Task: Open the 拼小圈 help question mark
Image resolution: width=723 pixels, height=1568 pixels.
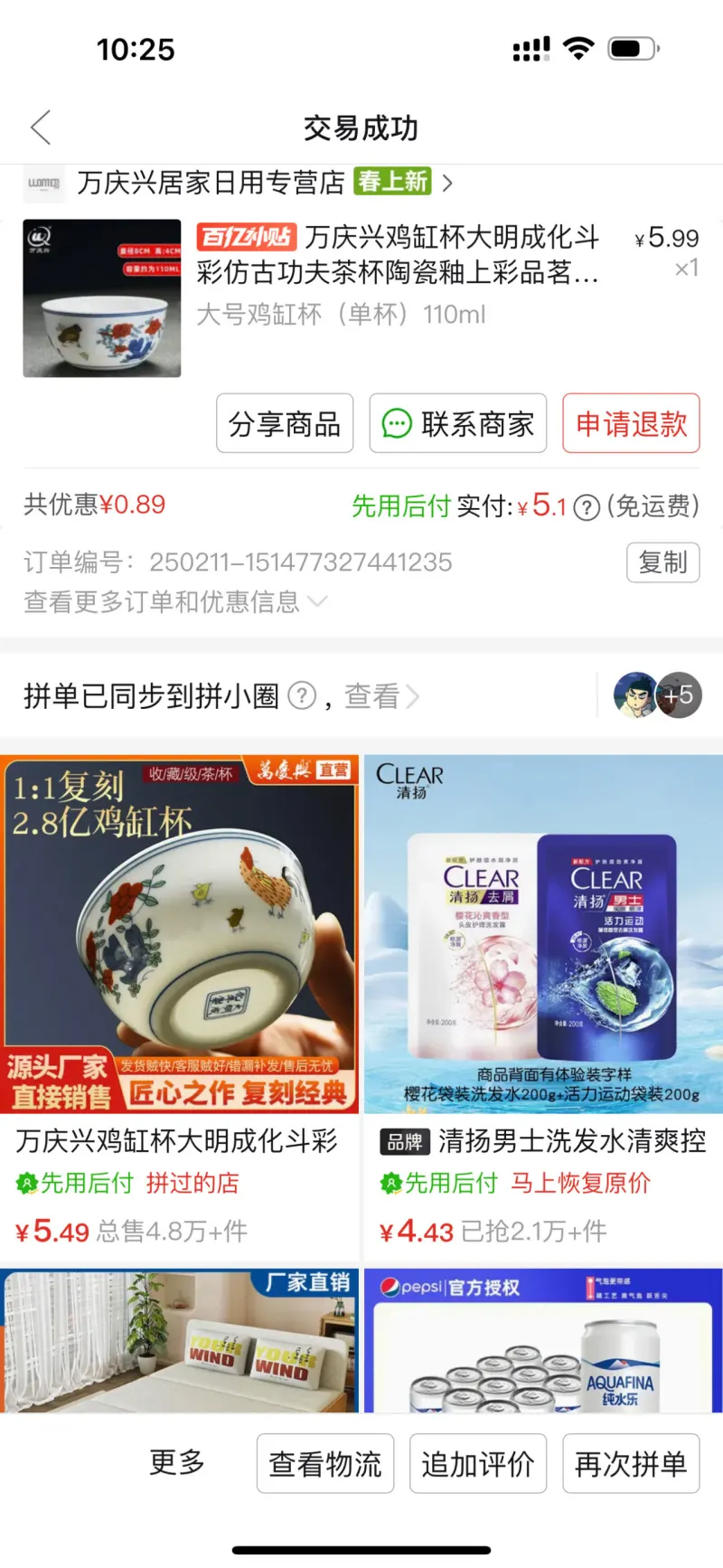Action: pyautogui.click(x=302, y=696)
